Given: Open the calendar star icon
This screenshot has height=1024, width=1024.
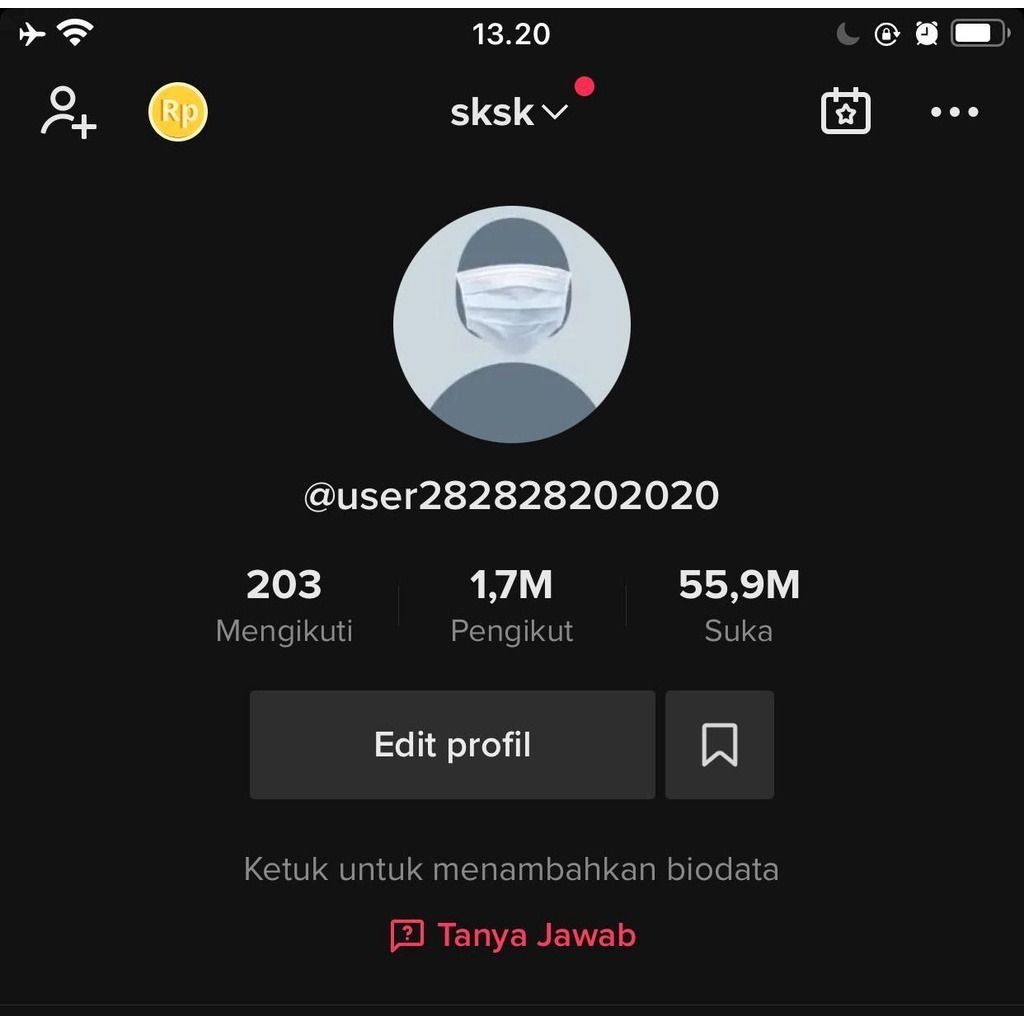Looking at the screenshot, I should (x=845, y=112).
